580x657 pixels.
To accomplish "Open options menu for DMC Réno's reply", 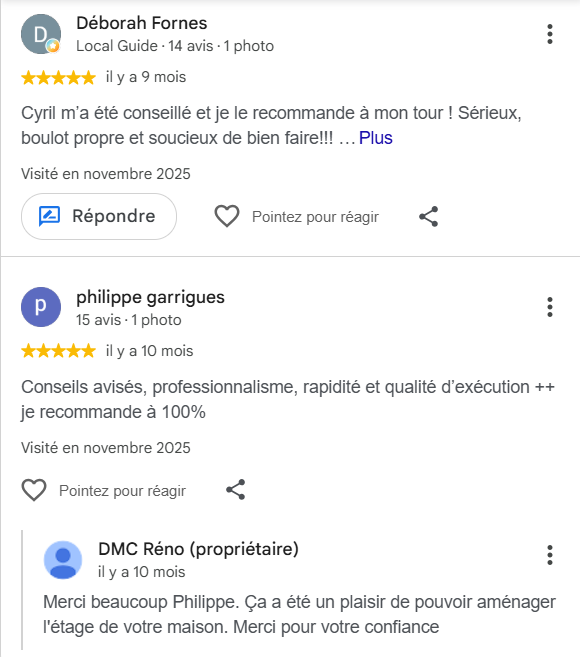I will 550,555.
